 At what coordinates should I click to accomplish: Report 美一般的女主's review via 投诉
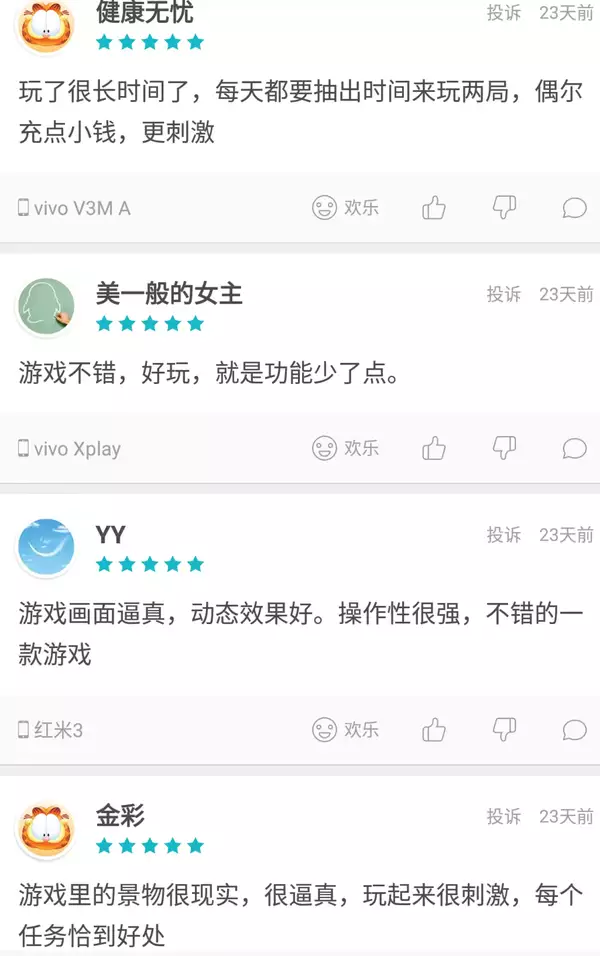click(504, 294)
